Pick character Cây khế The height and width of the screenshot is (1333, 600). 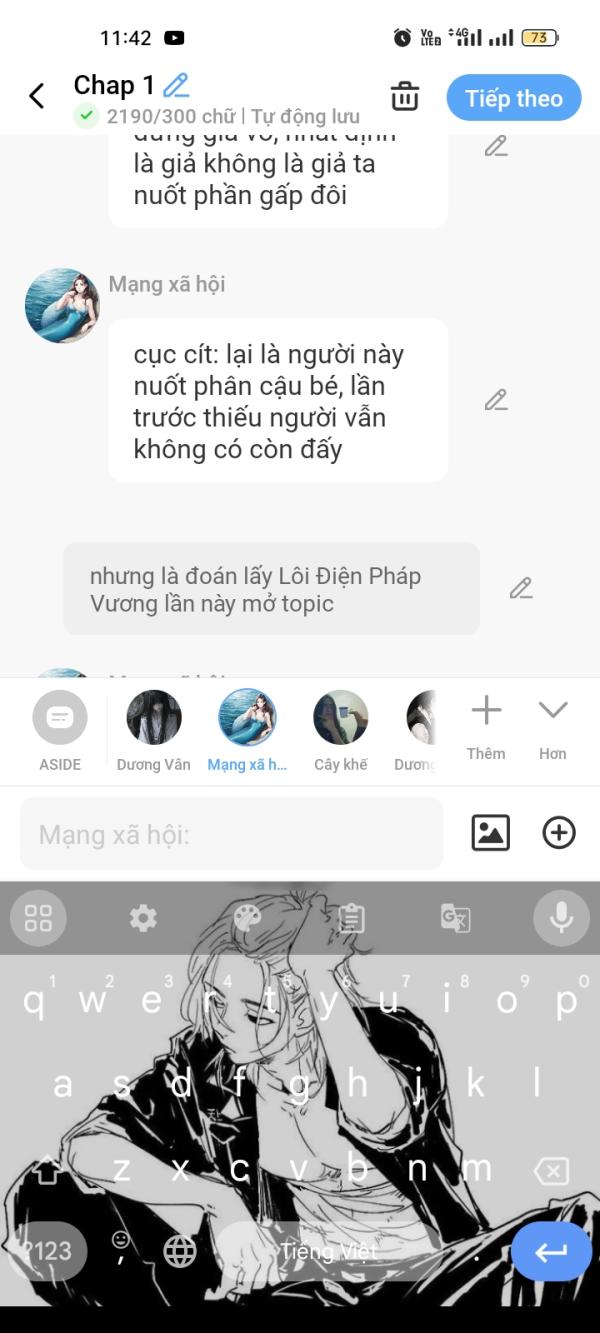tap(341, 731)
